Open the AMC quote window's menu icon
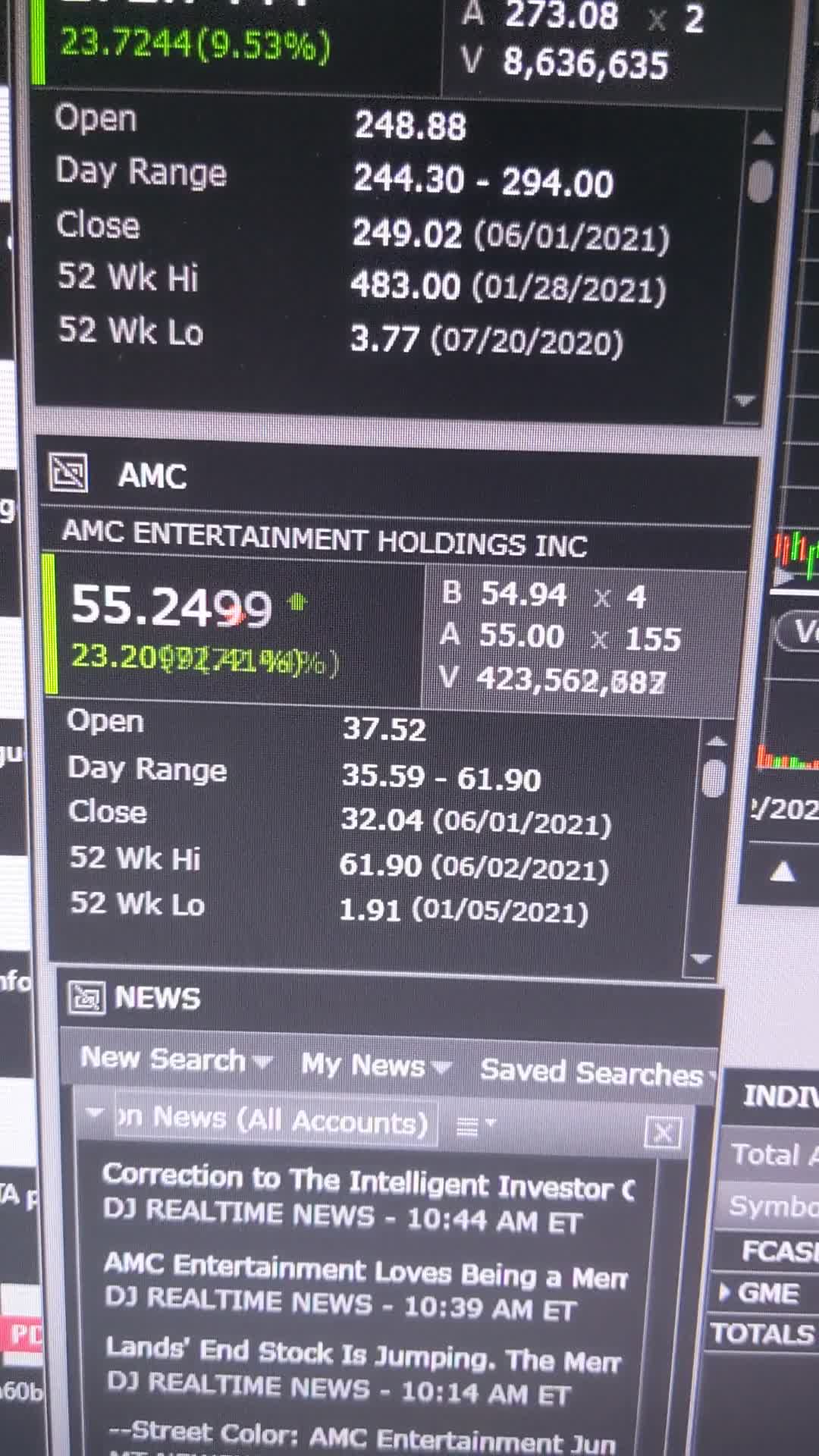 pyautogui.click(x=68, y=473)
